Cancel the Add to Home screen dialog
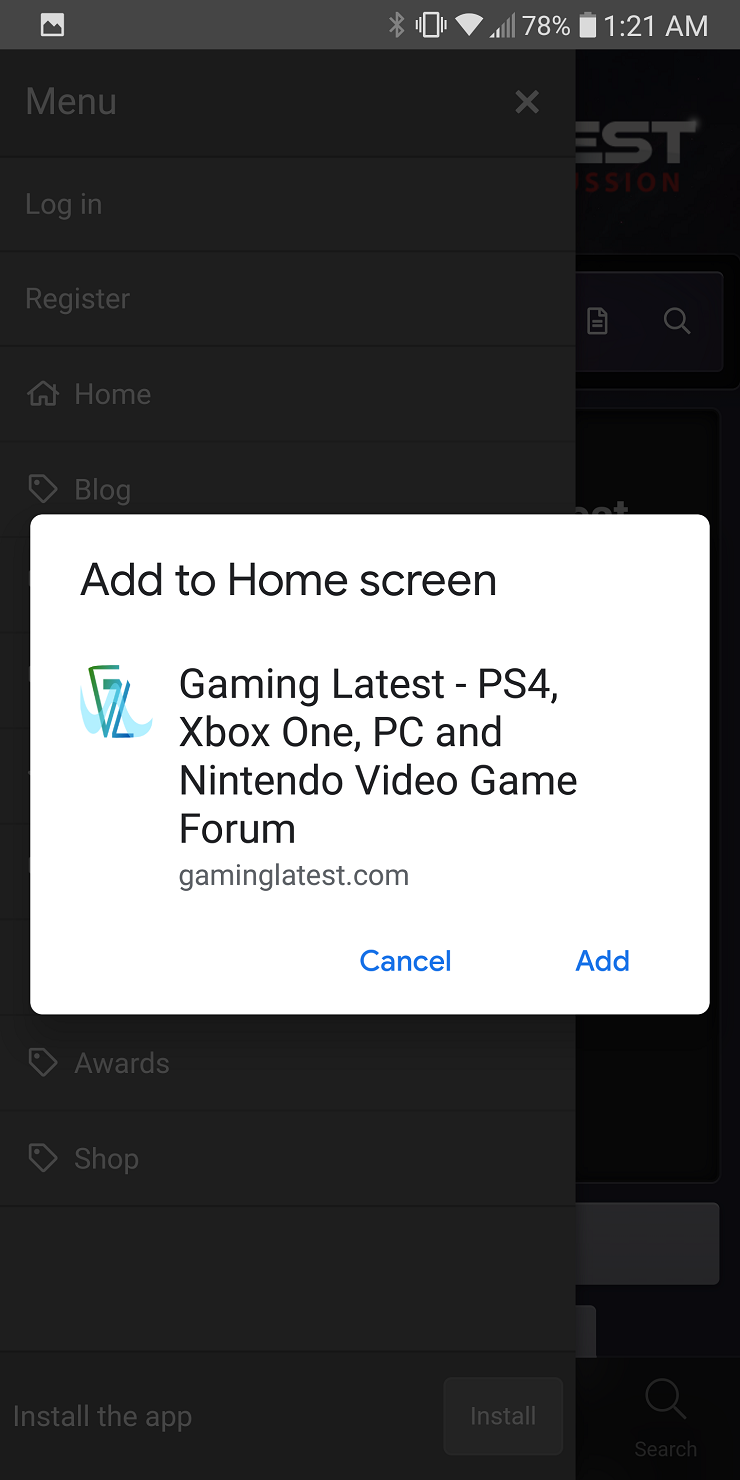 click(x=405, y=961)
